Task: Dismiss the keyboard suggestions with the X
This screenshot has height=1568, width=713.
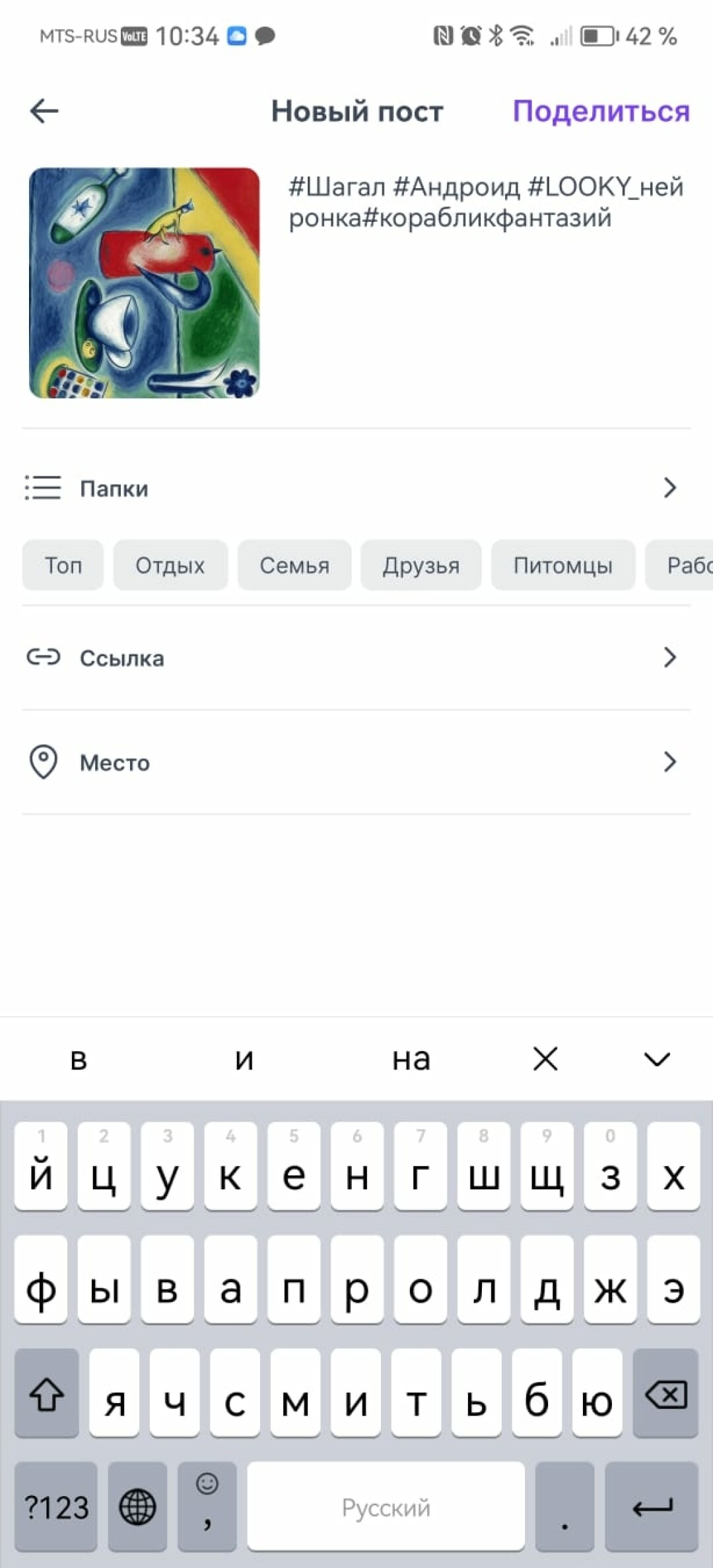Action: tap(545, 1059)
